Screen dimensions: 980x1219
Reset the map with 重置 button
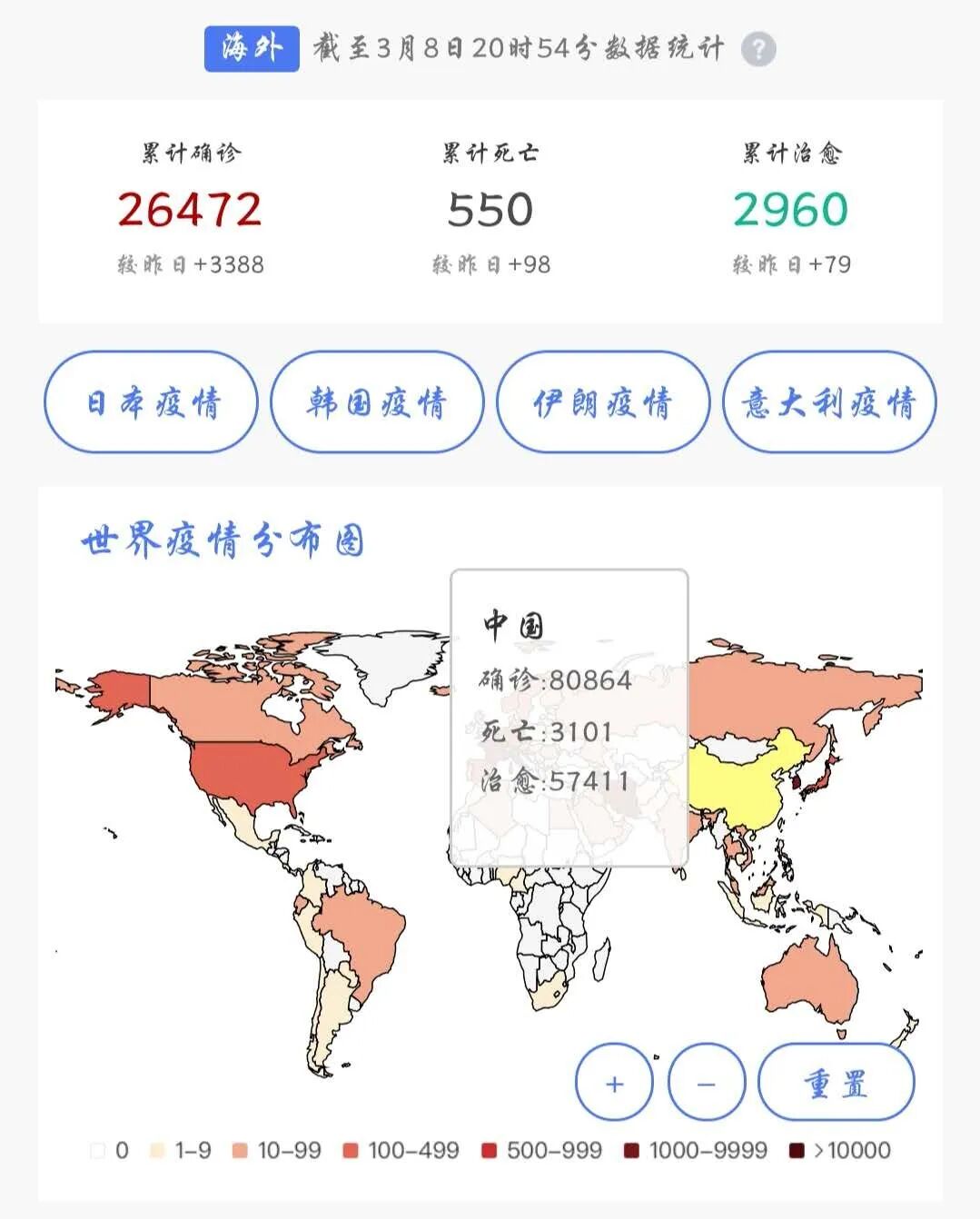pyautogui.click(x=836, y=1083)
